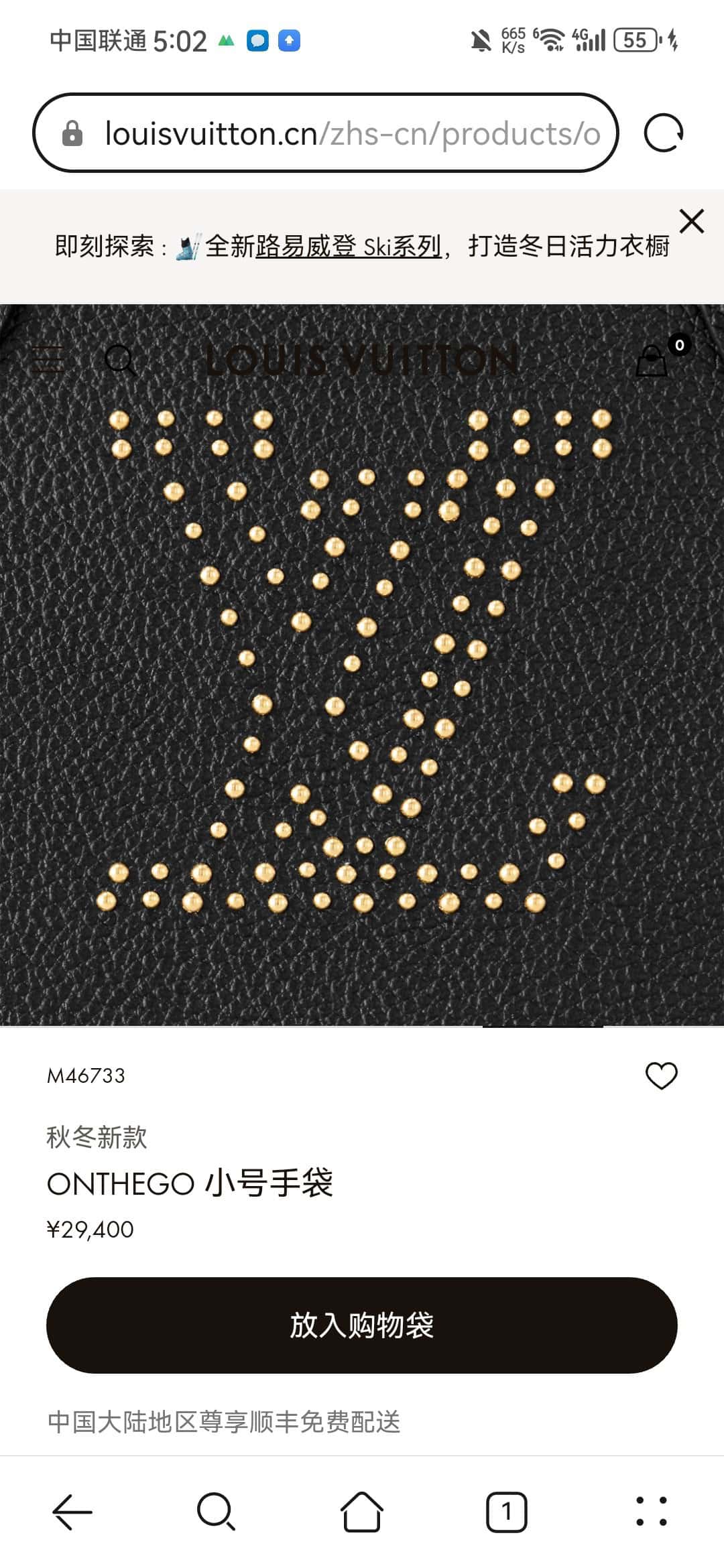The image size is (724, 1568).
Task: View the shopping bag
Action: pos(652,361)
